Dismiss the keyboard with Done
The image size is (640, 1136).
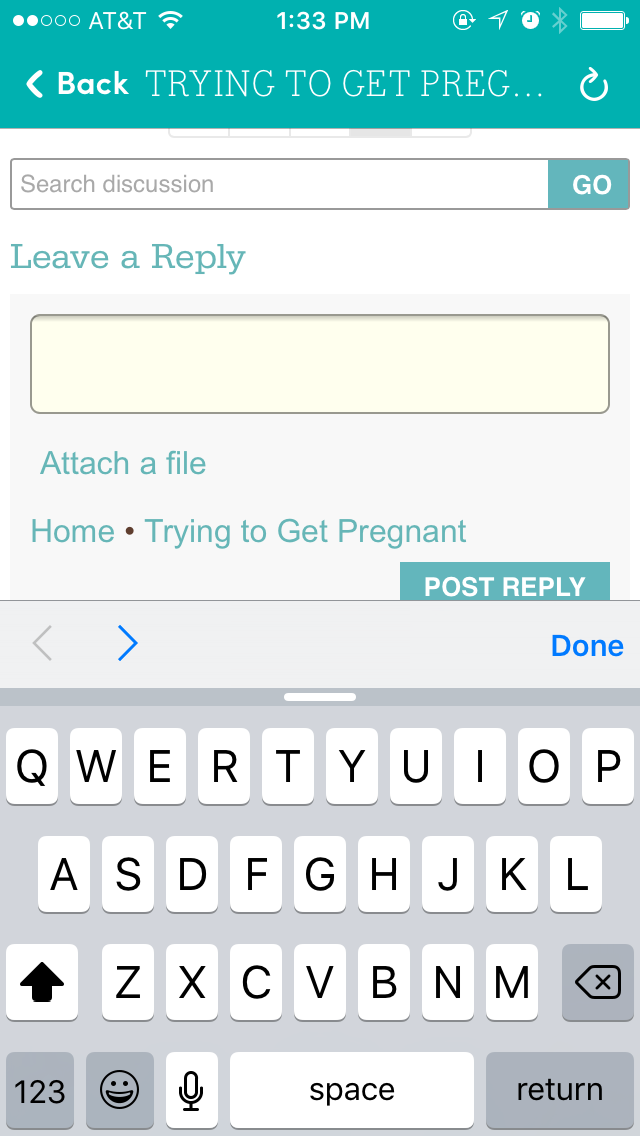(587, 646)
